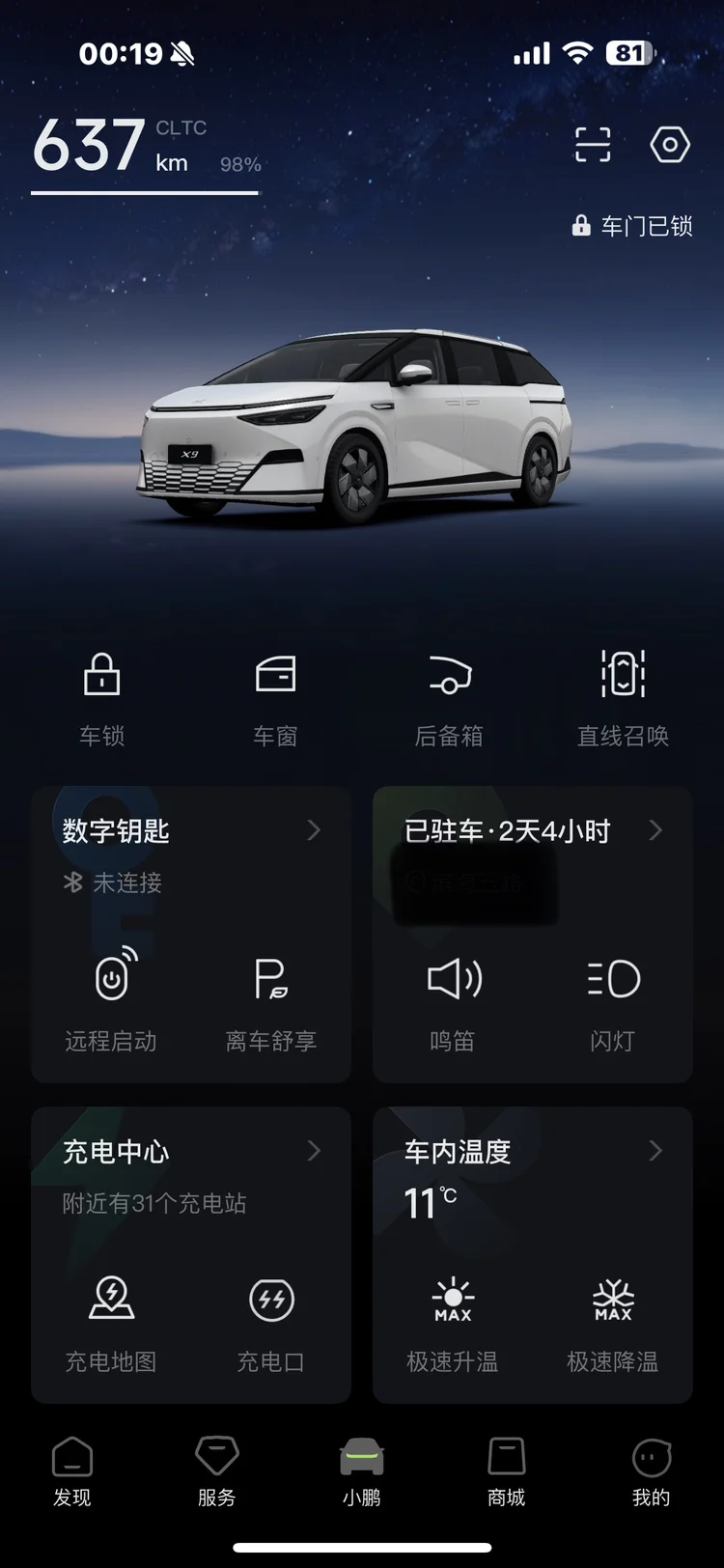Open the 已驻车 parking status details

533,831
